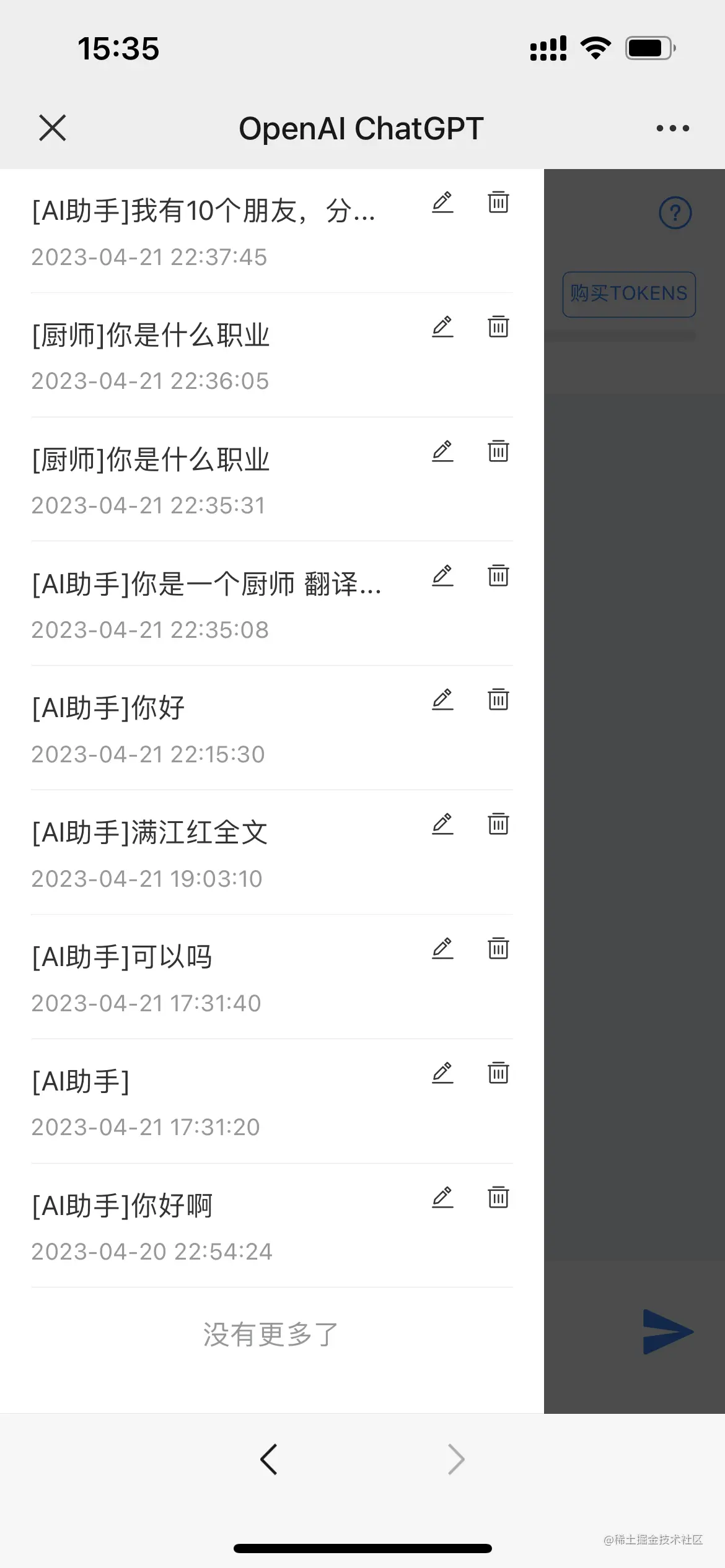
Task: Delete the 22:36:05 chef conversation
Action: point(498,326)
